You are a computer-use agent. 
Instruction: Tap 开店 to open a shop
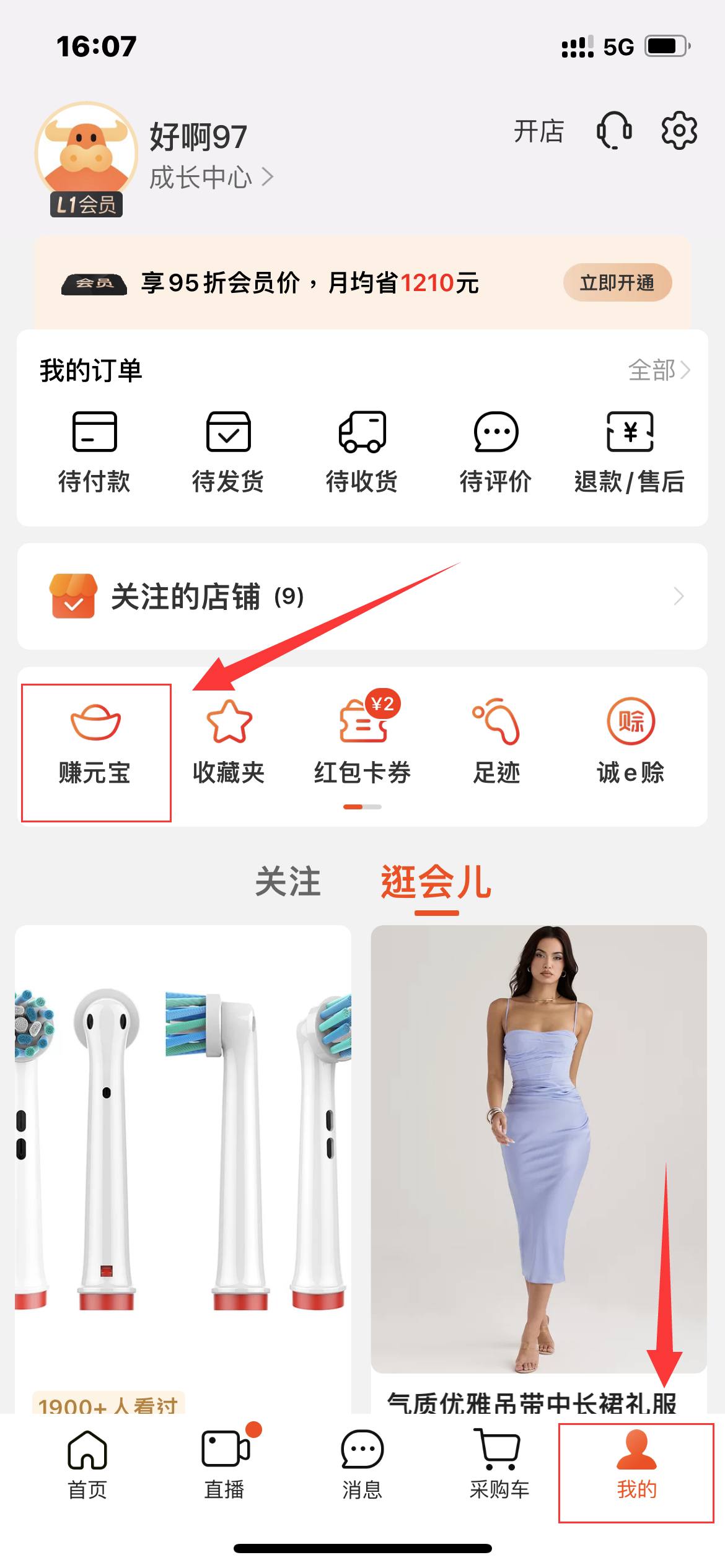[x=538, y=131]
